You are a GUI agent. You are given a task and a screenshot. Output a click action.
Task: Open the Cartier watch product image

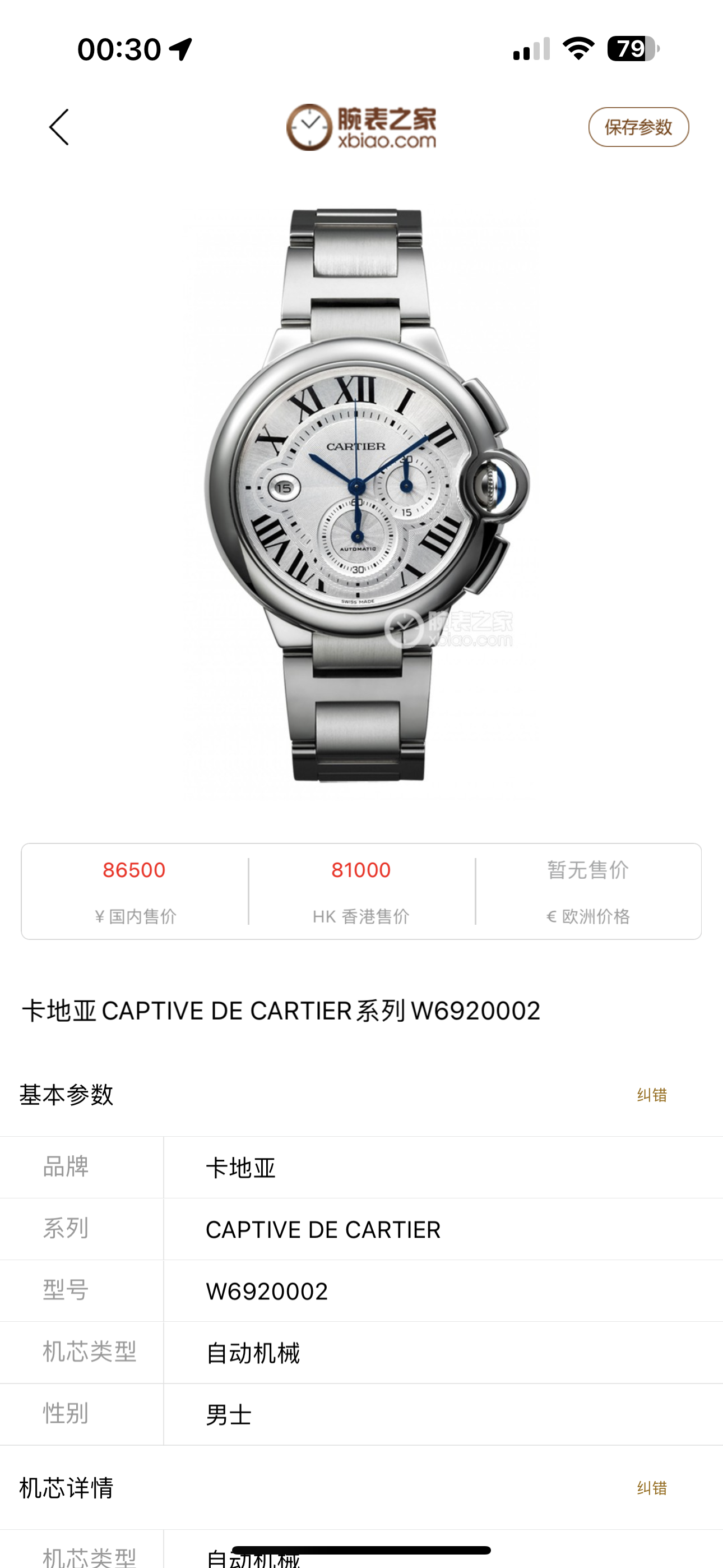361,496
